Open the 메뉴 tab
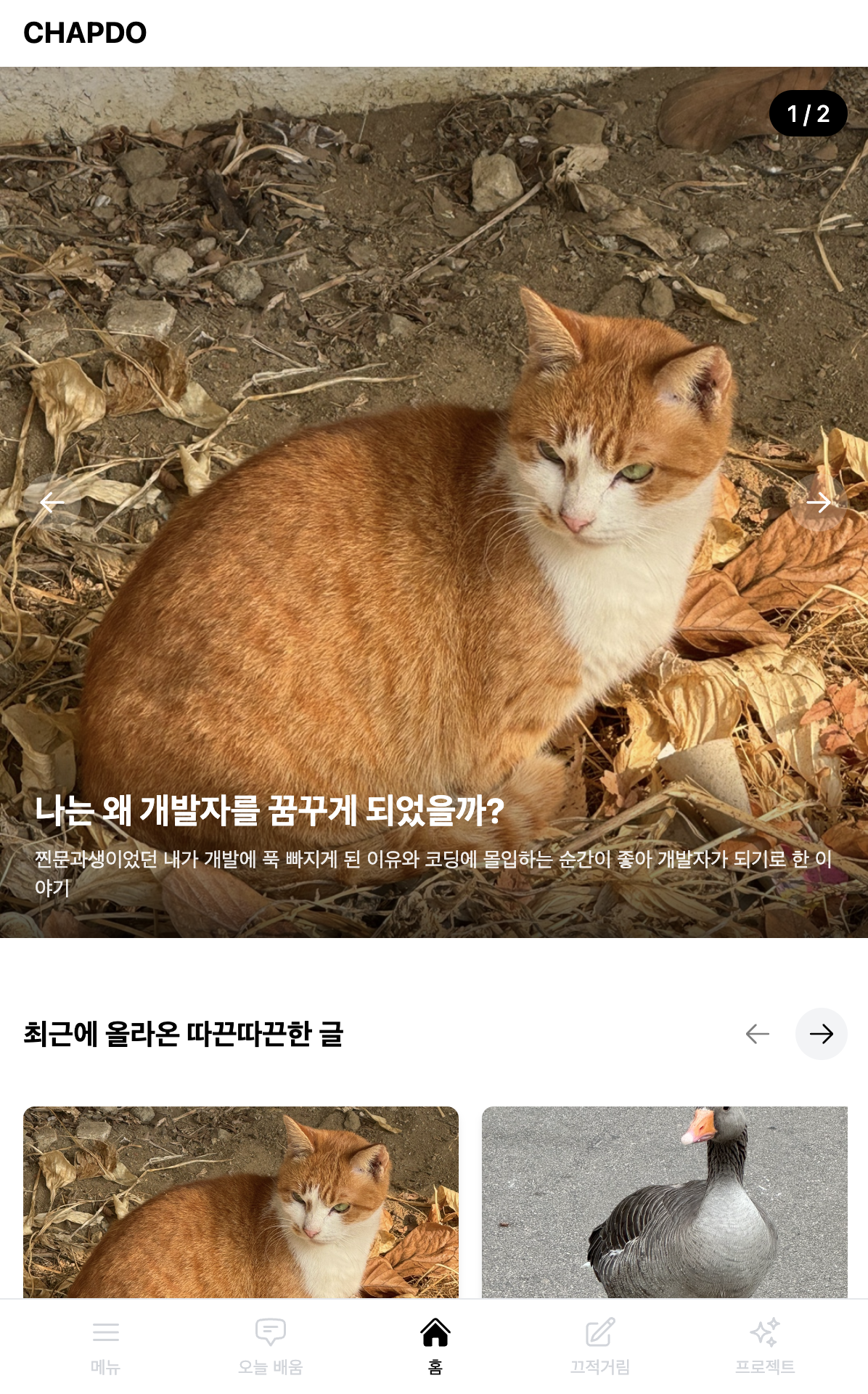The width and height of the screenshot is (868, 1394). point(105,1347)
